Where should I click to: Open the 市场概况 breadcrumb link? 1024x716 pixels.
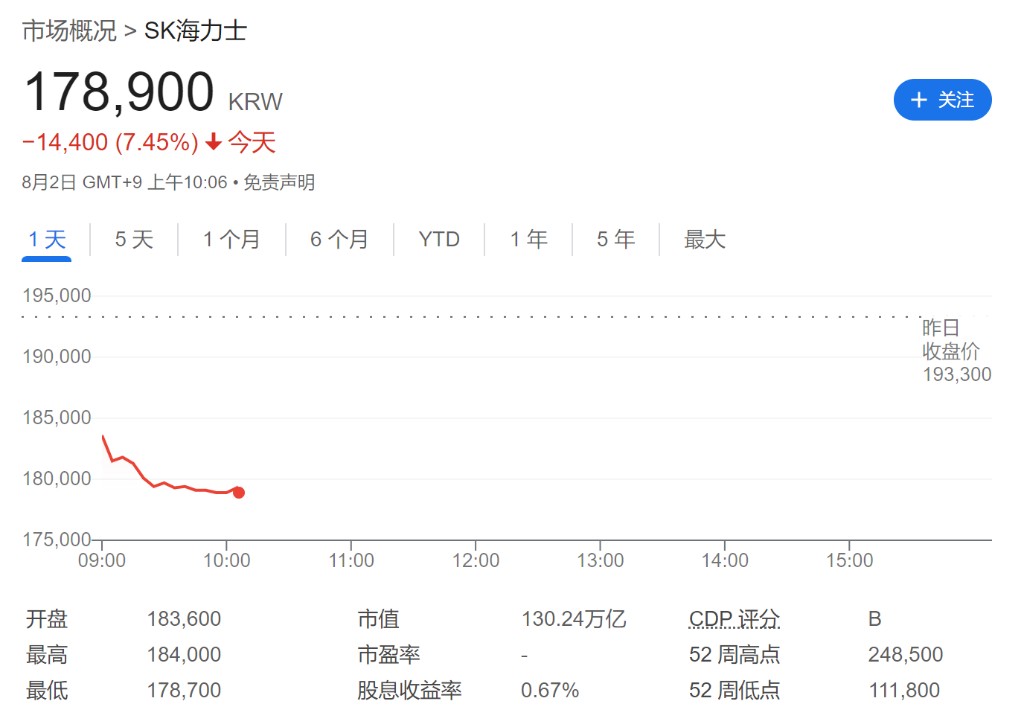(x=69, y=30)
